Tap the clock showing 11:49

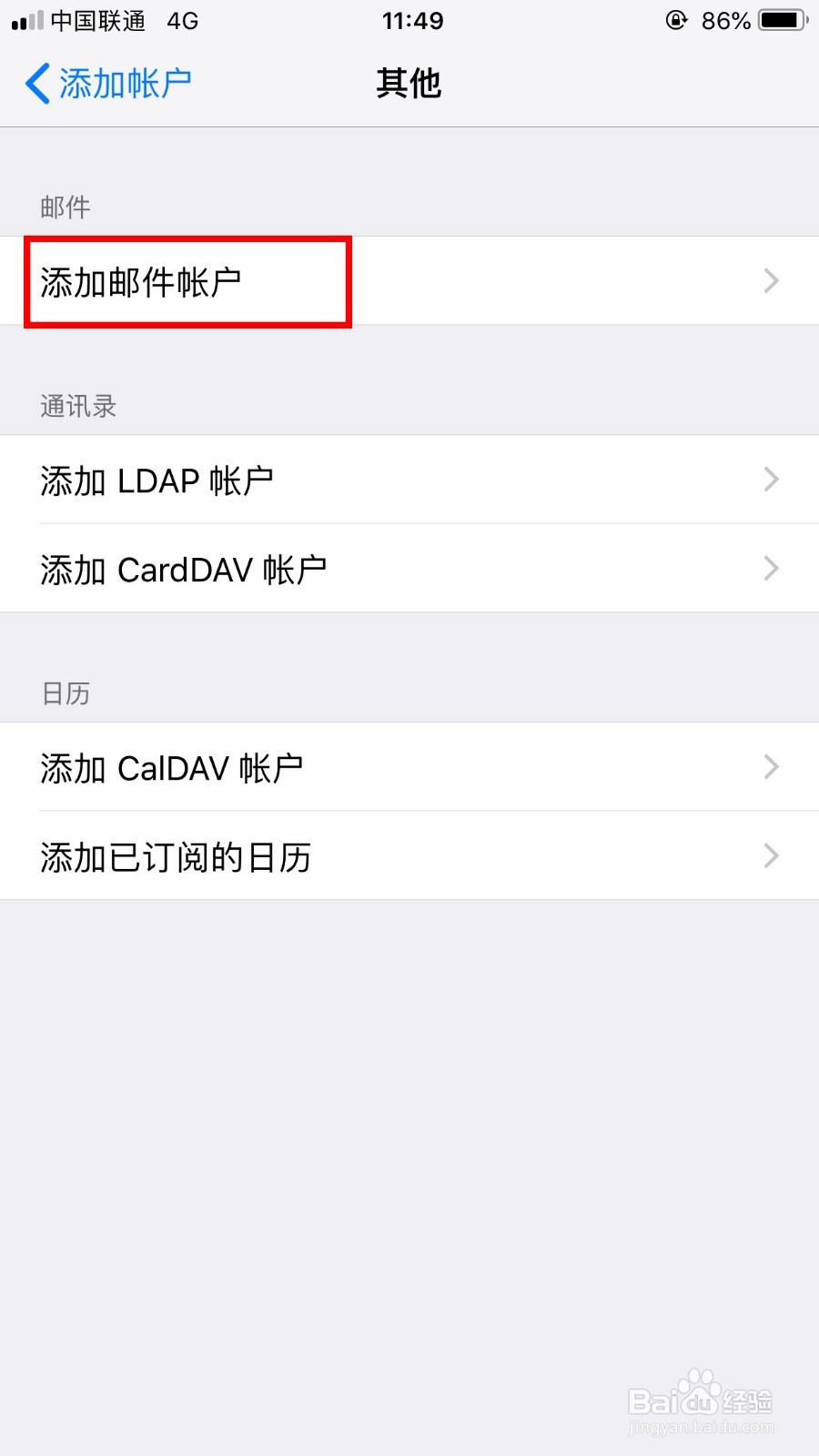point(412,20)
